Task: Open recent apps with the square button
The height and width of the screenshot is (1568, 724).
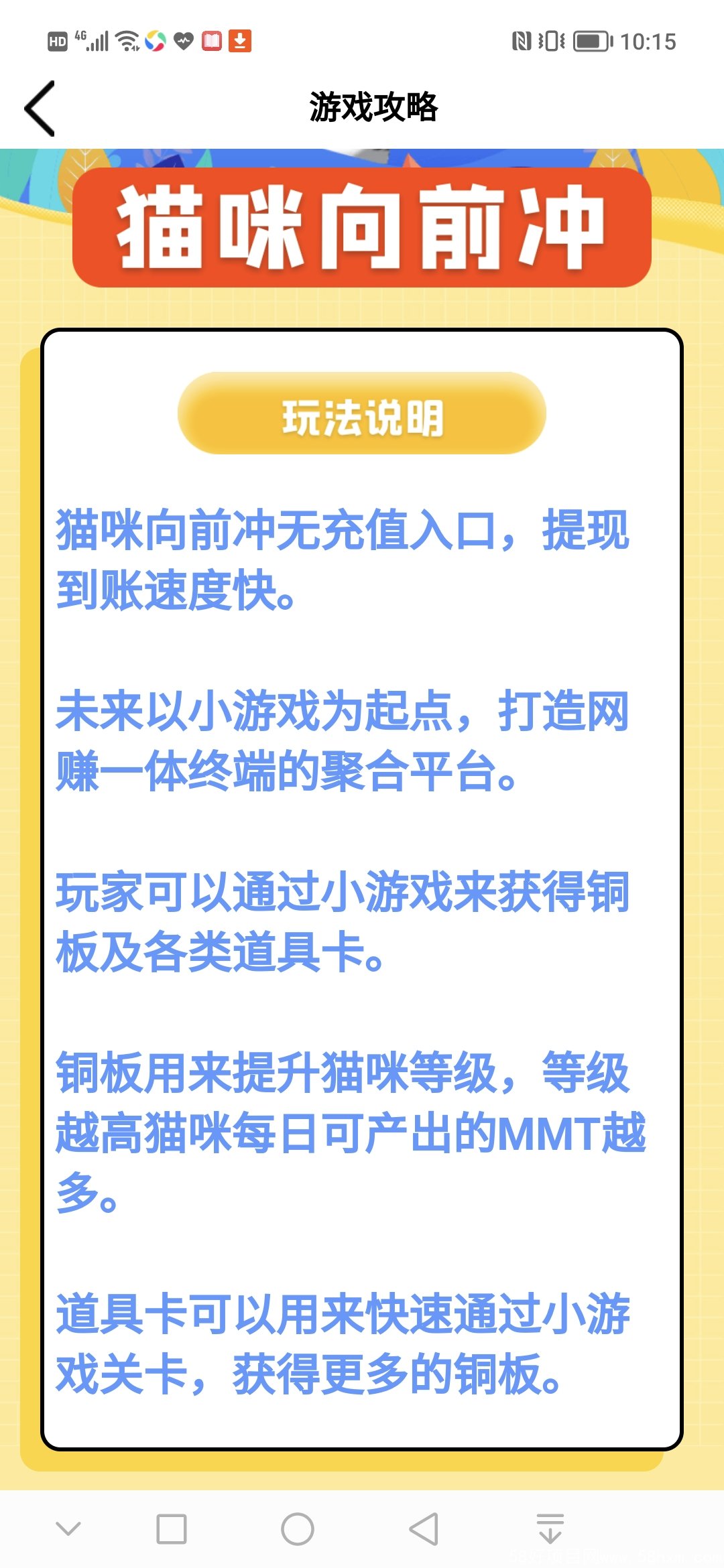Action: pyautogui.click(x=172, y=1529)
